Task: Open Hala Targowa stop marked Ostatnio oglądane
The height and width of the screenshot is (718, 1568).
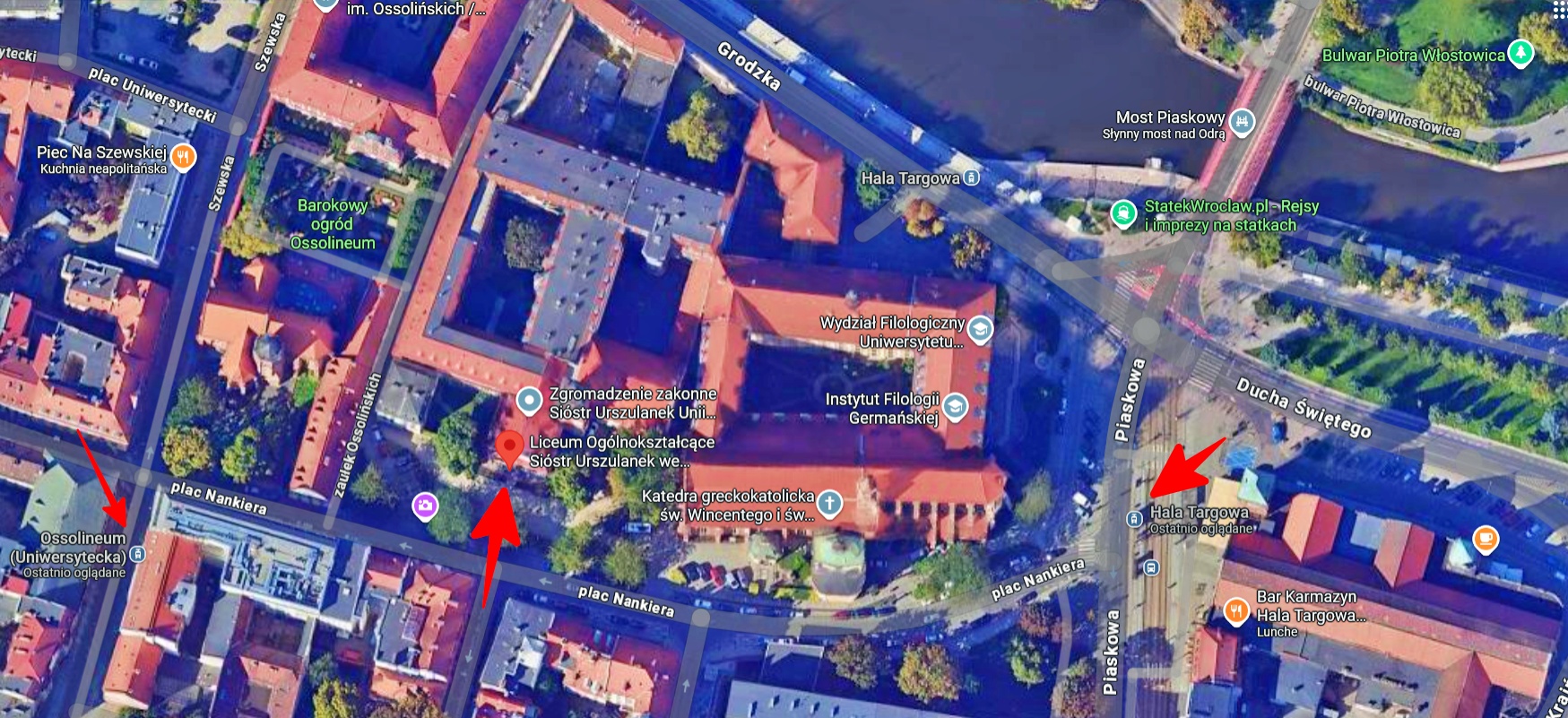Action: point(1134,518)
